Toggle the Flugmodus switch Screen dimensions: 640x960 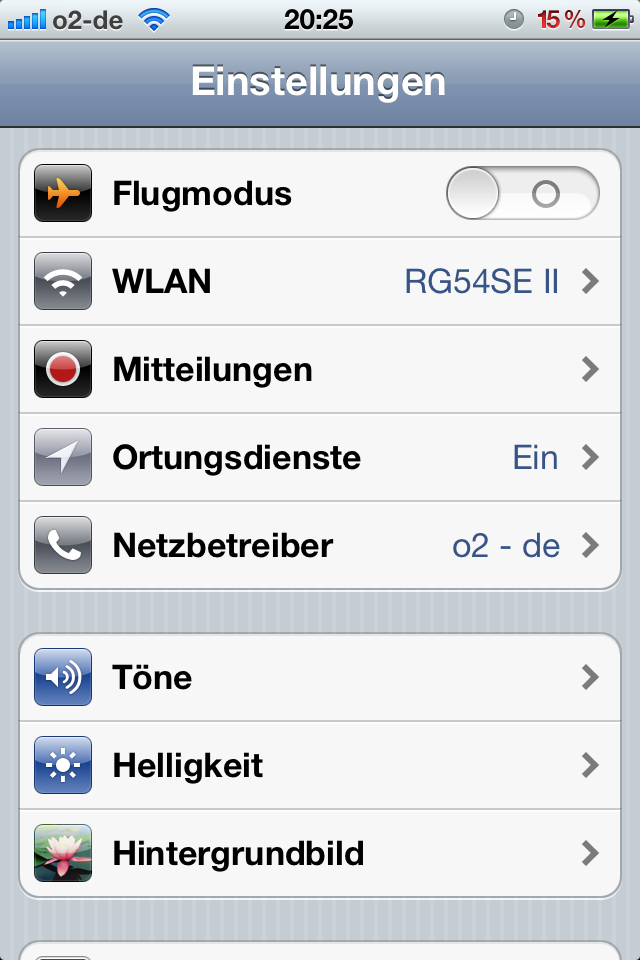click(x=522, y=193)
